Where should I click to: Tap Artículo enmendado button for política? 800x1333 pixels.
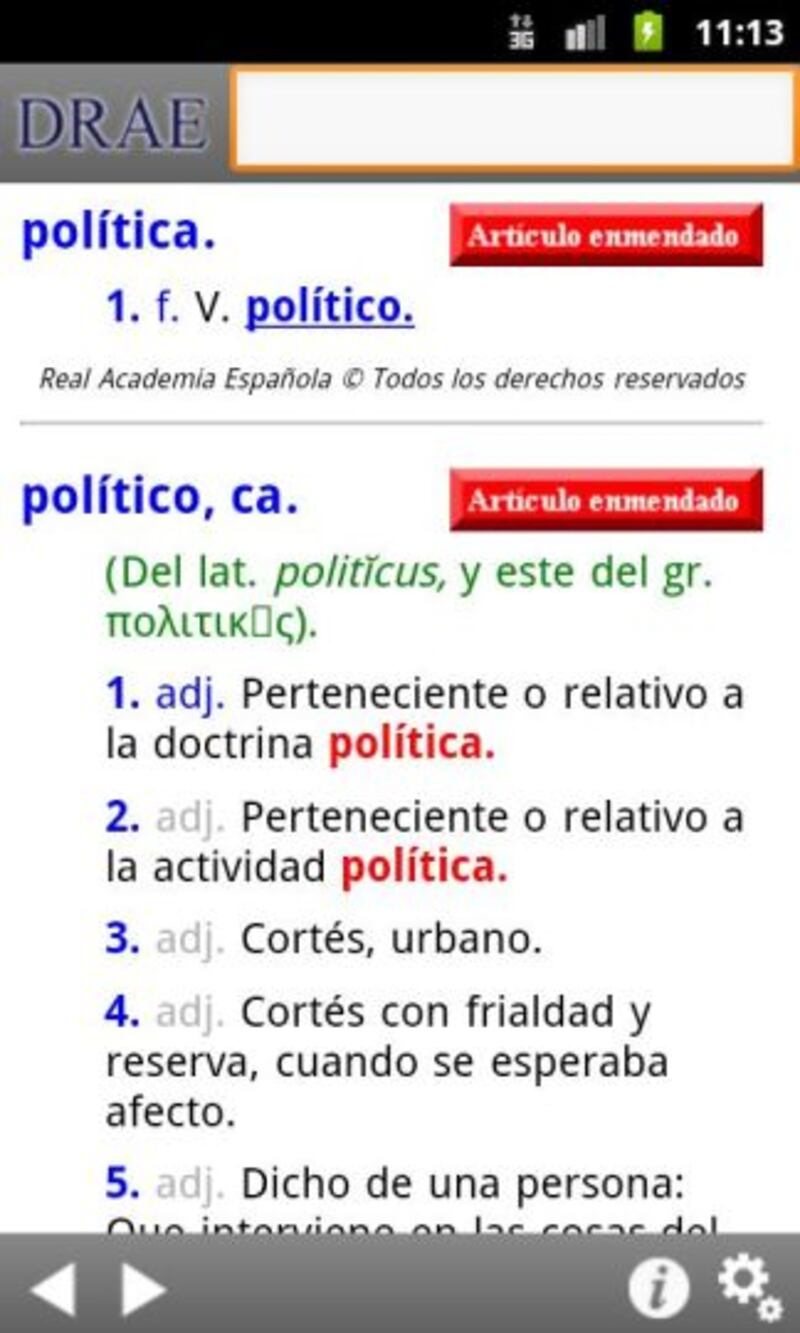click(x=605, y=236)
